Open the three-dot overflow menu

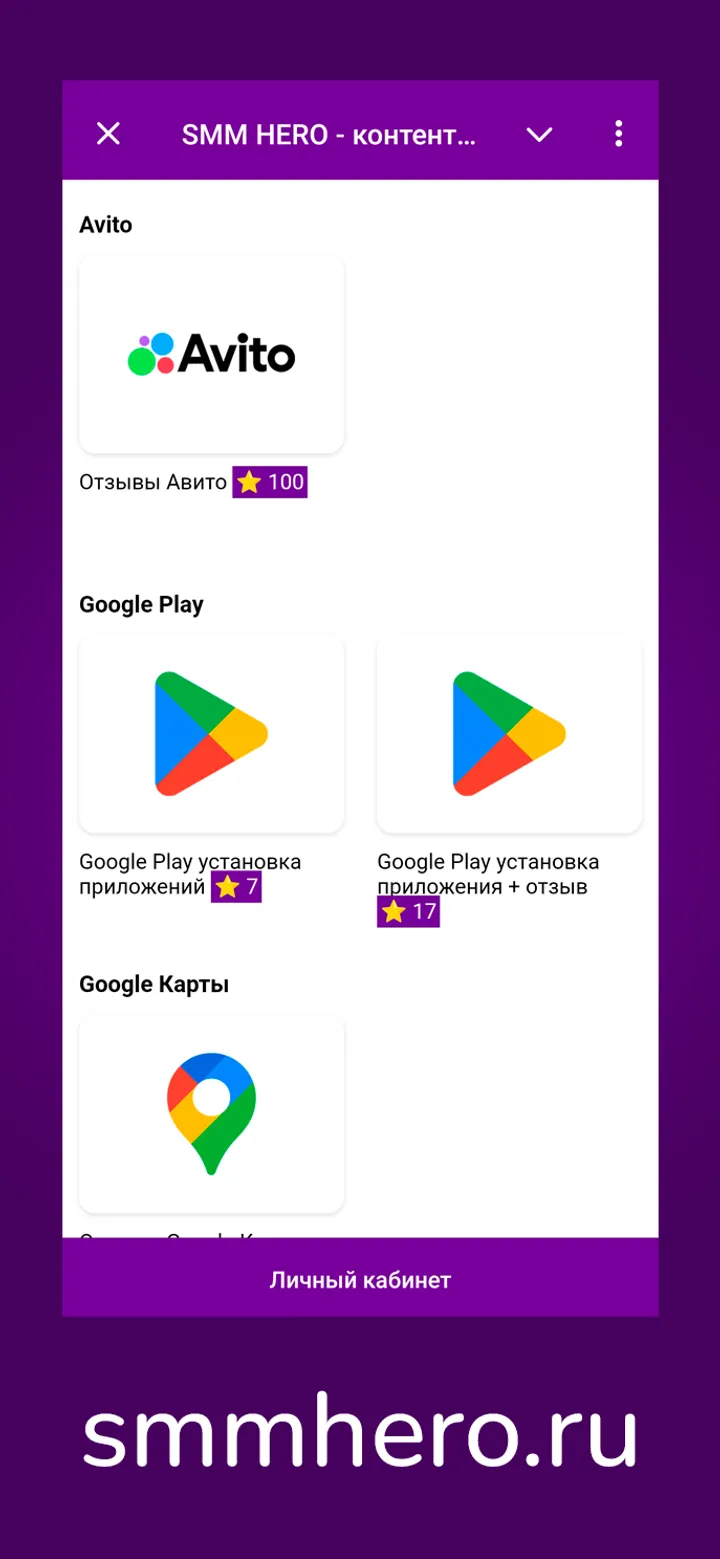(x=618, y=133)
